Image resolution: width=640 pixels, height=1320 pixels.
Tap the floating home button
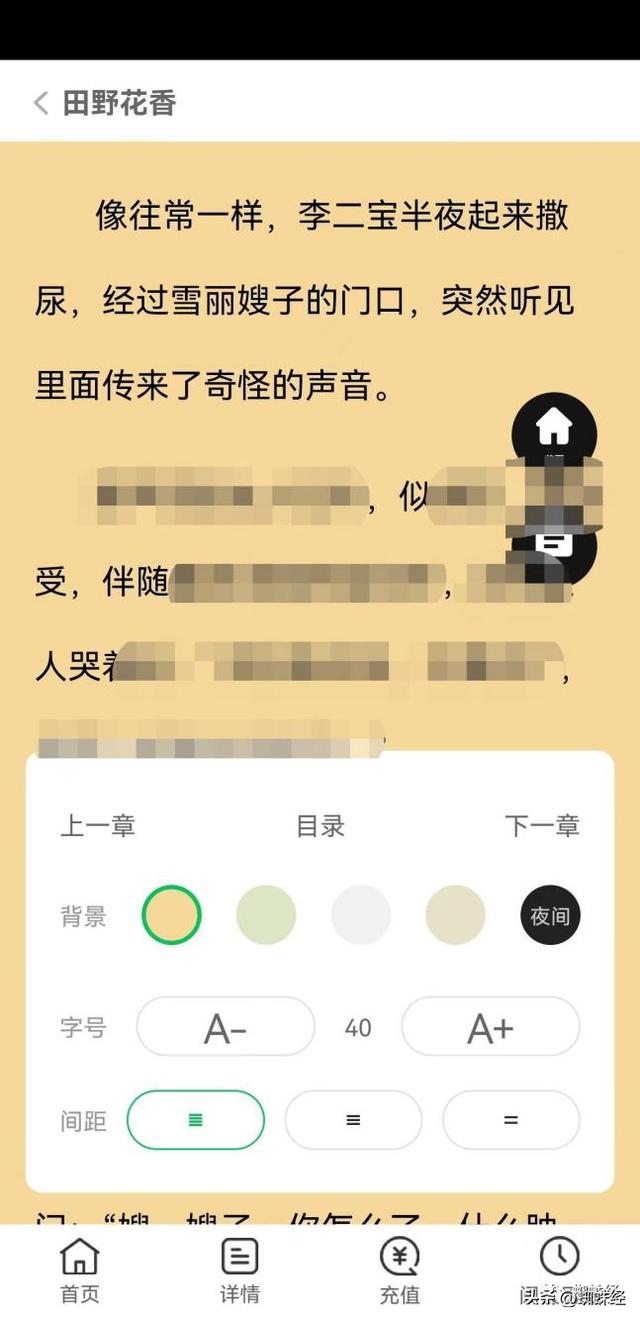click(554, 426)
